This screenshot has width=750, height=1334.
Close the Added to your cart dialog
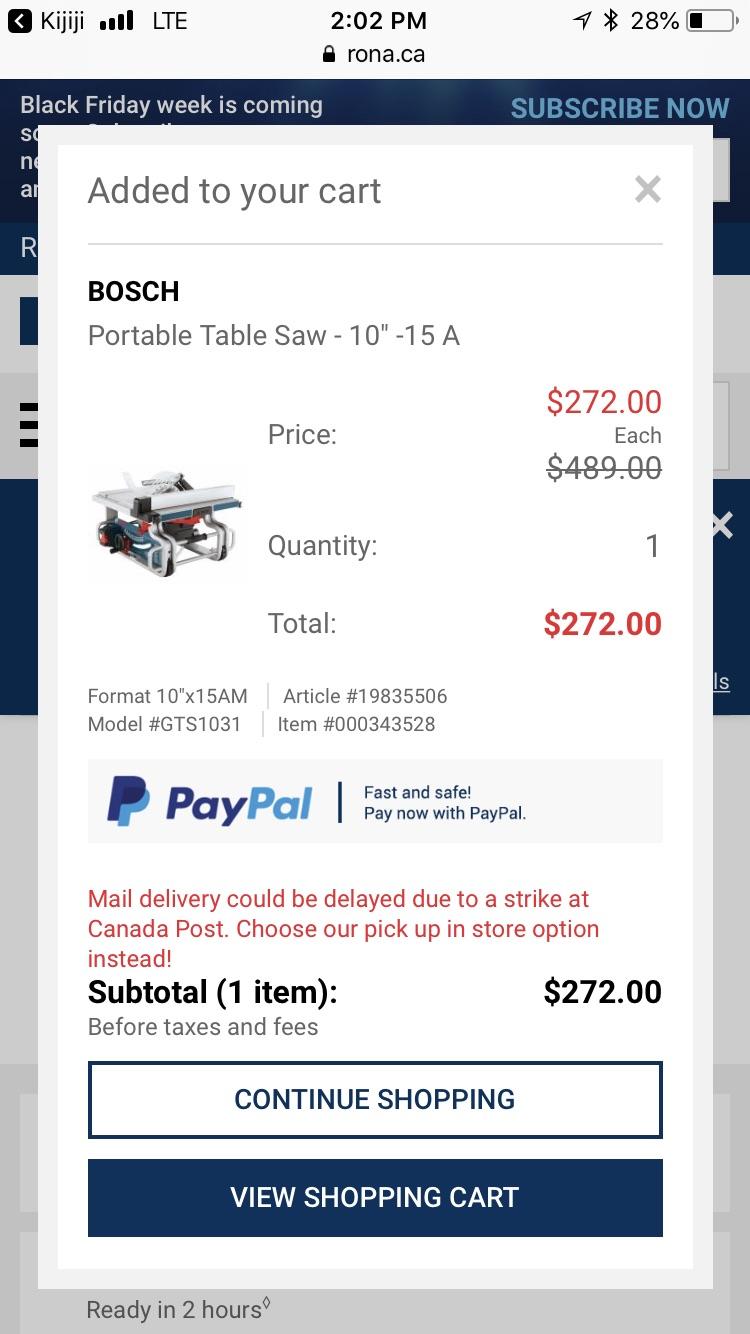647,189
